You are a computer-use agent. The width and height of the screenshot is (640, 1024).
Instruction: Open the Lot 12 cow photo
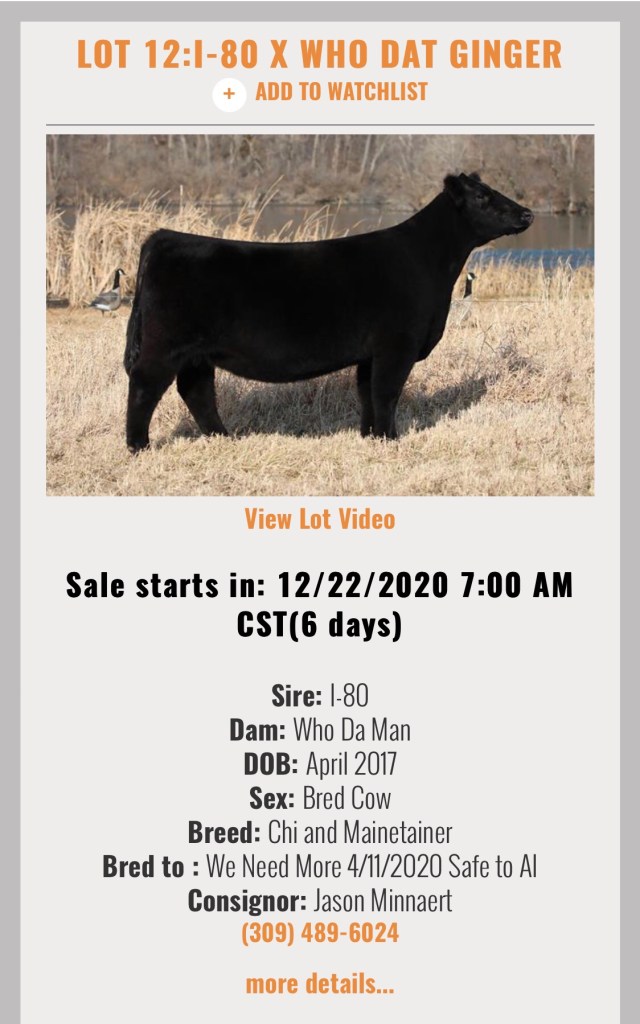pos(320,315)
